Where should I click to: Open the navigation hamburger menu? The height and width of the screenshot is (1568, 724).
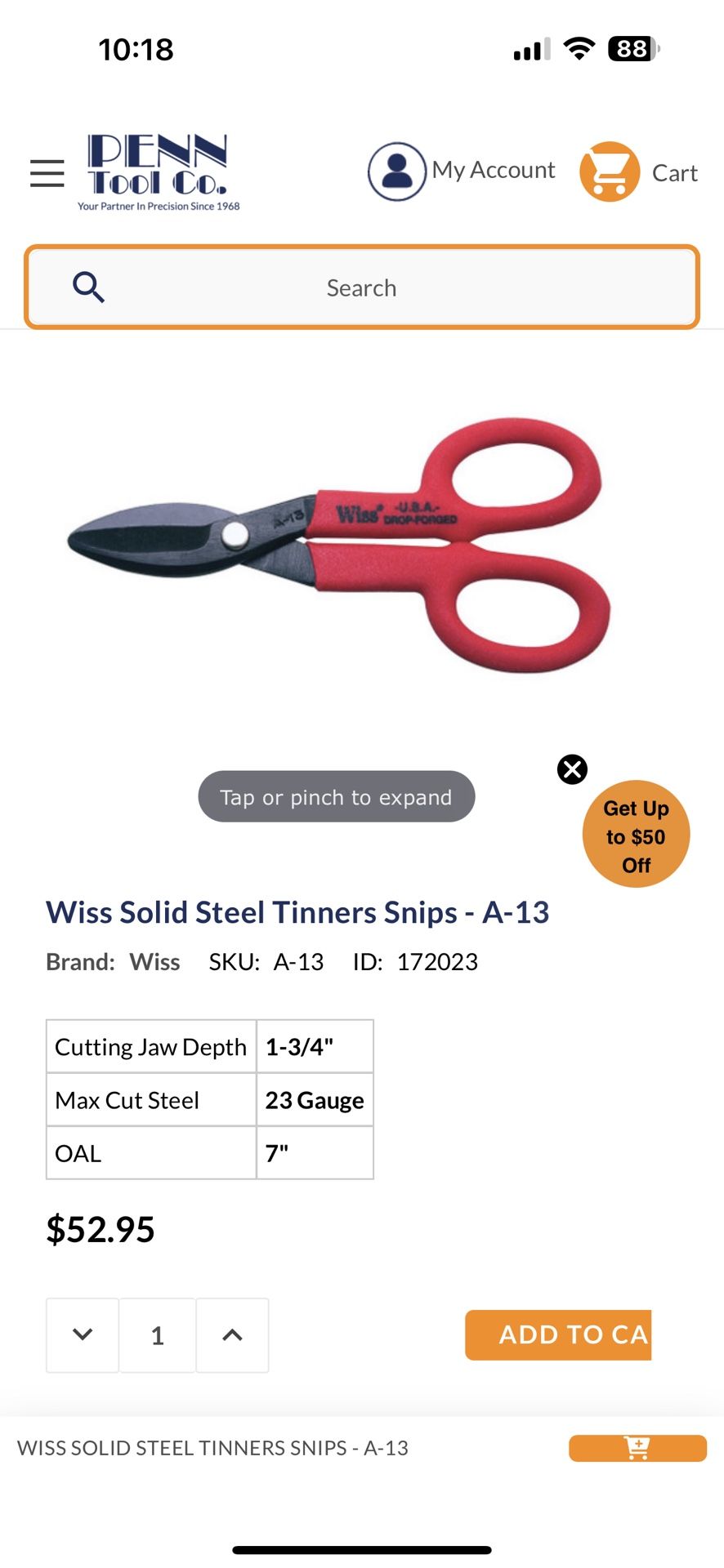tap(47, 172)
